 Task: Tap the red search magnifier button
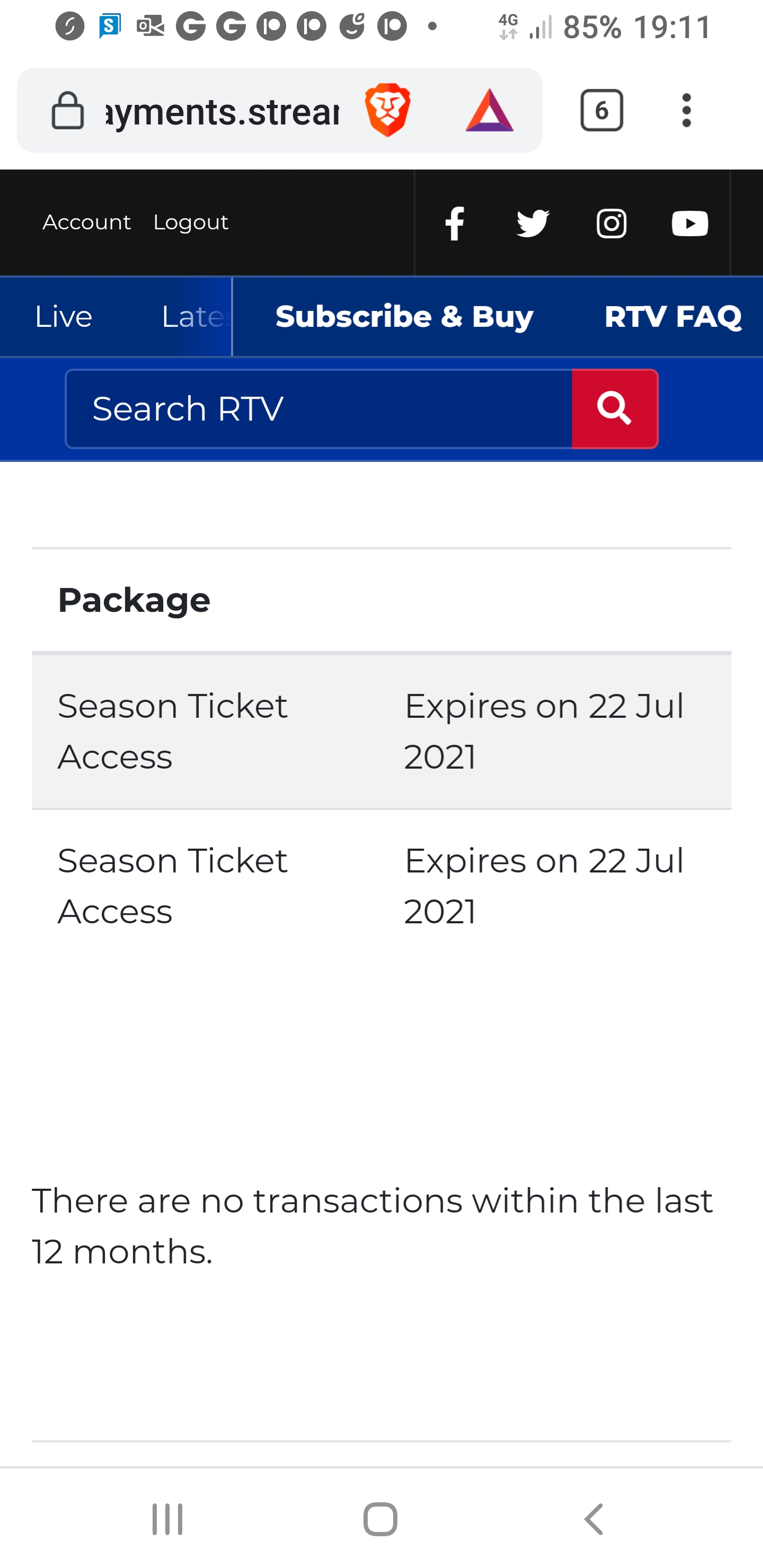coord(615,408)
